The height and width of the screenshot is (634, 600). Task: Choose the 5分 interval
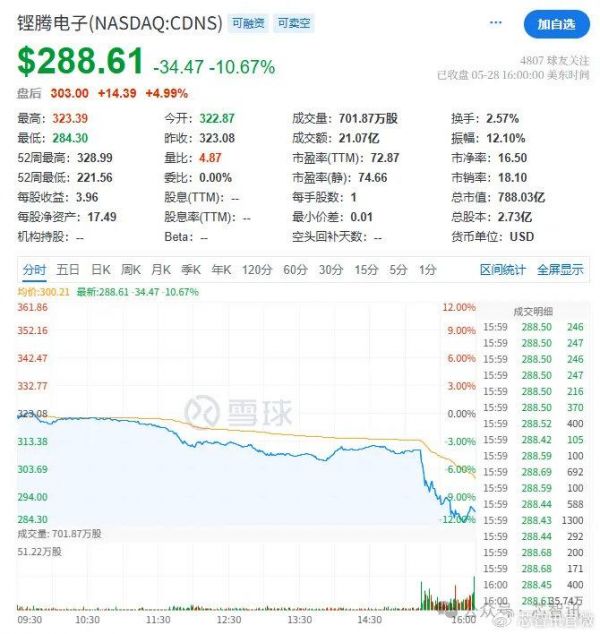tap(399, 269)
